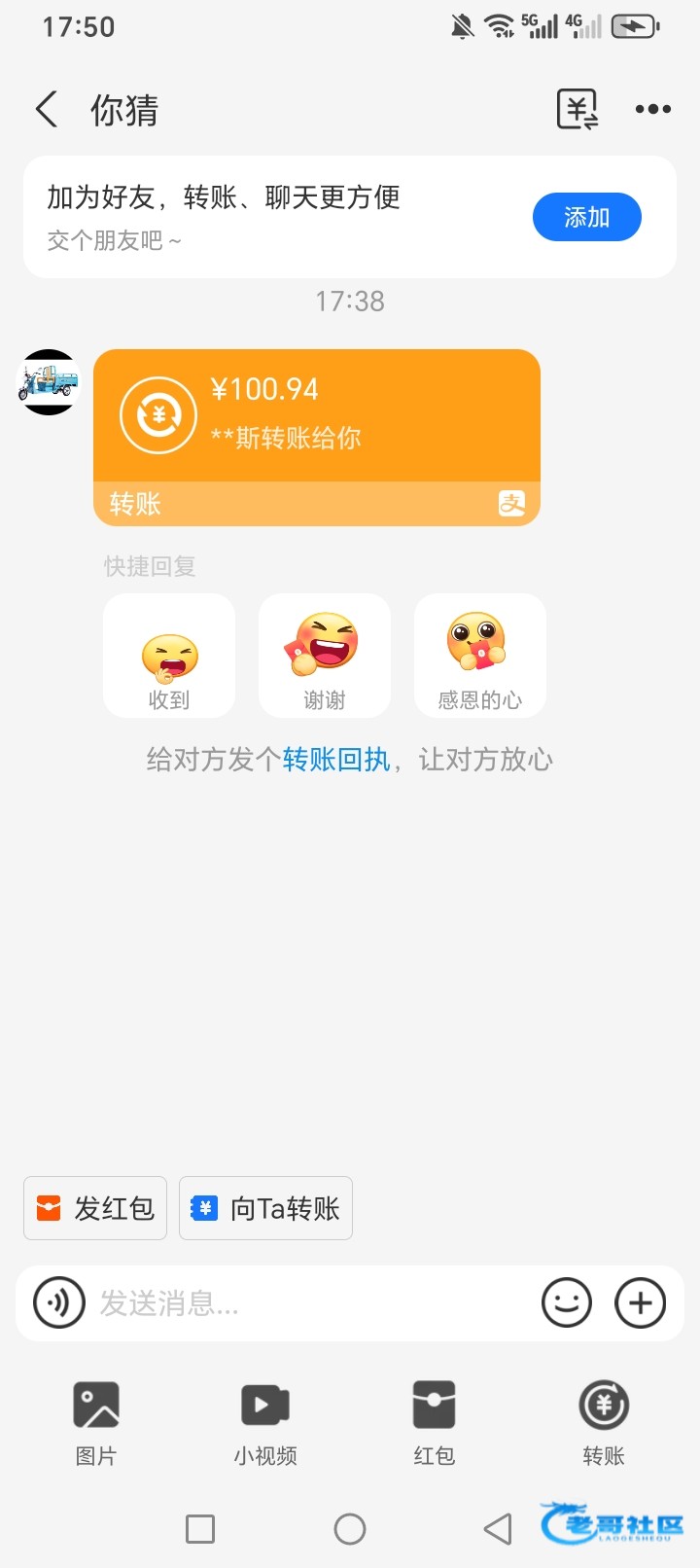Open the transfer records icon in header
Screen dimensions: 700x1568
coord(577,109)
